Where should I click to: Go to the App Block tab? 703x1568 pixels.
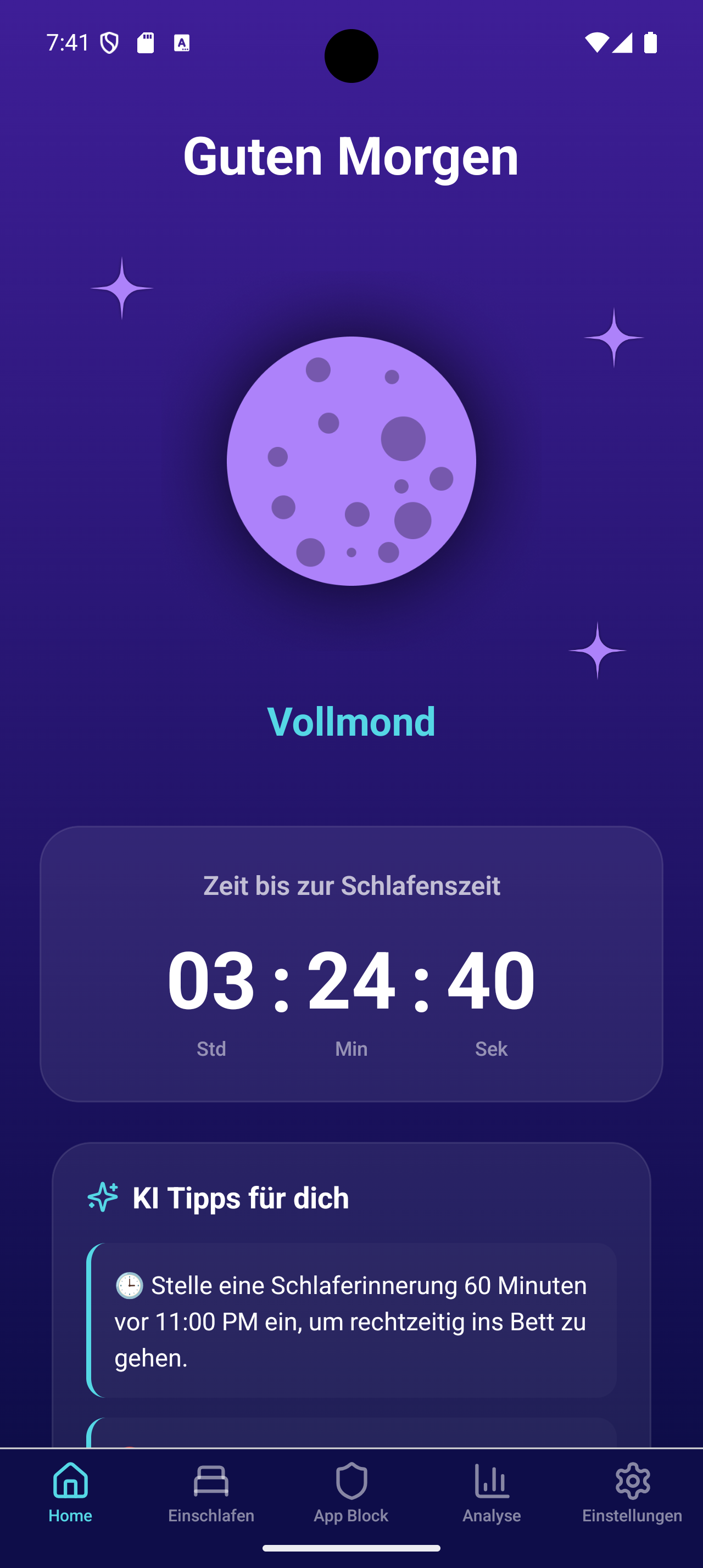351,1492
